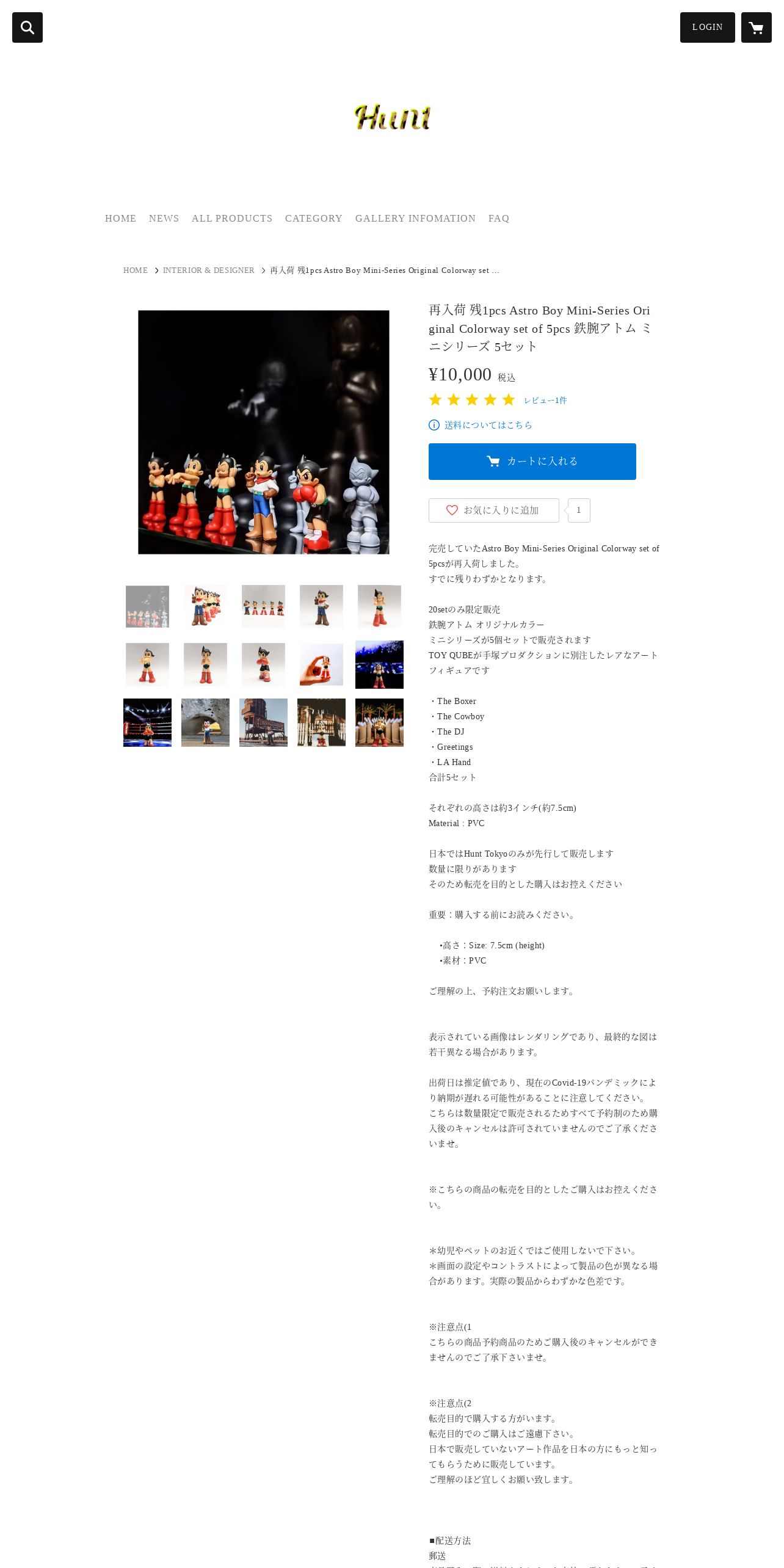Open the NEWS page
The width and height of the screenshot is (784, 1568).
[164, 219]
